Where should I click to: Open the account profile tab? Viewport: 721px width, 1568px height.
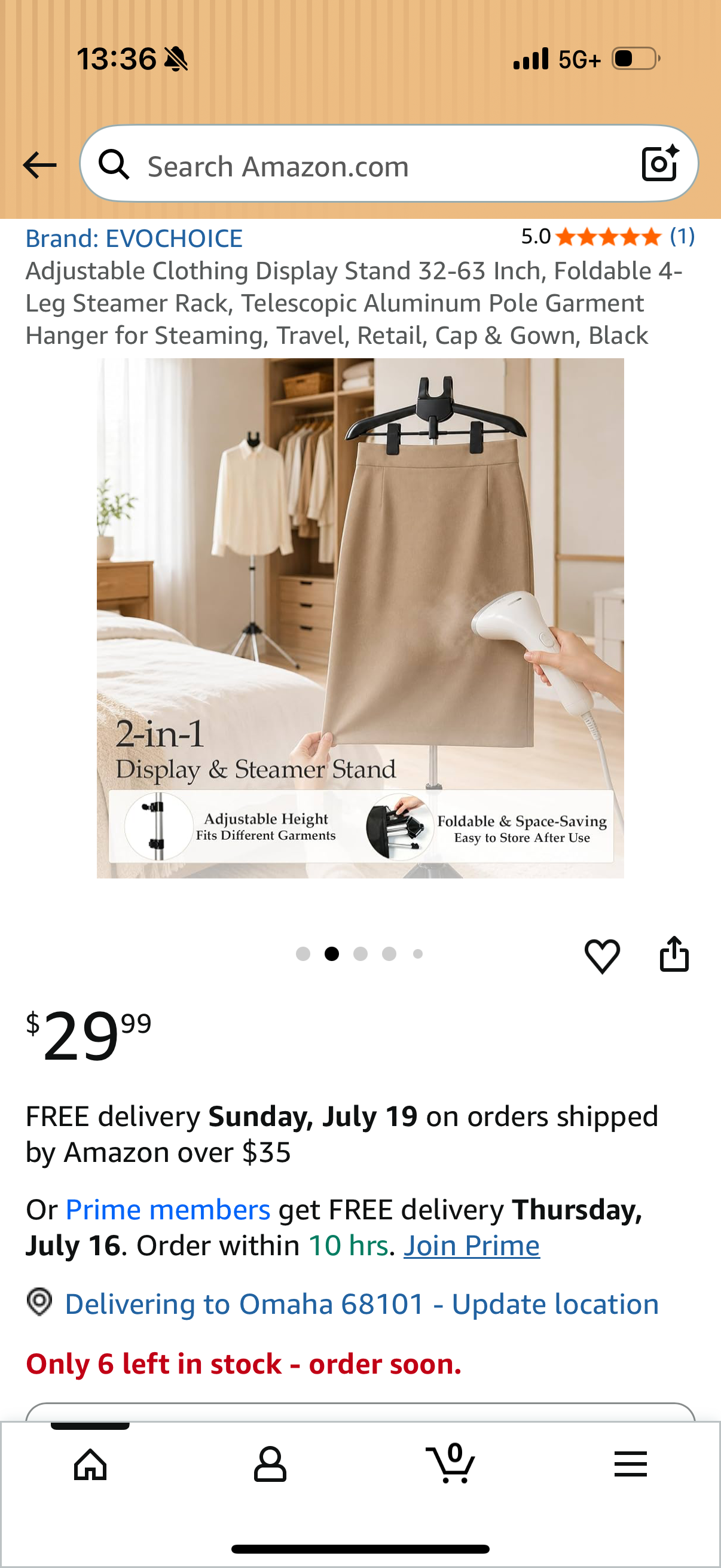[x=270, y=1464]
